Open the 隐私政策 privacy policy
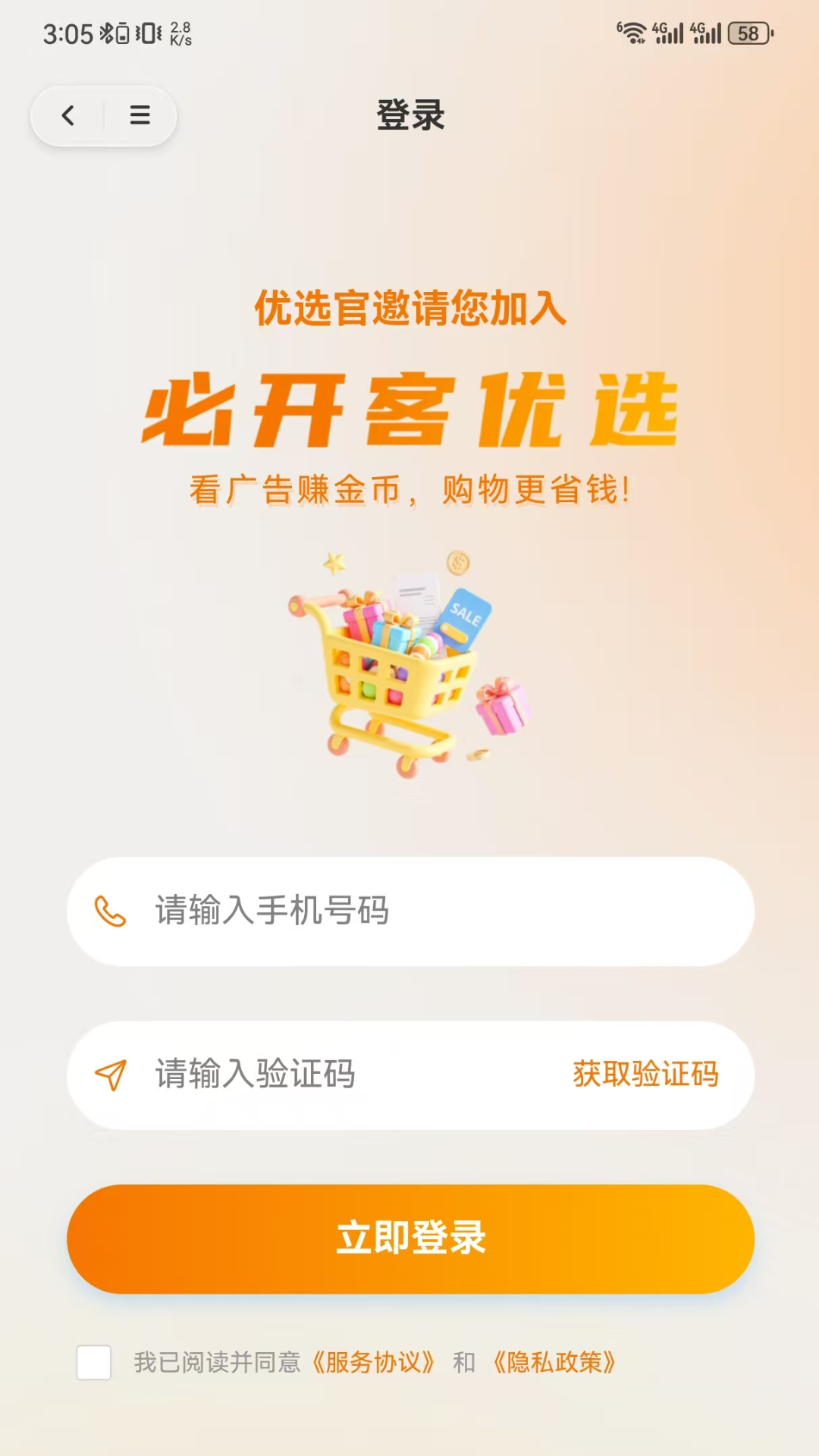 click(556, 1361)
